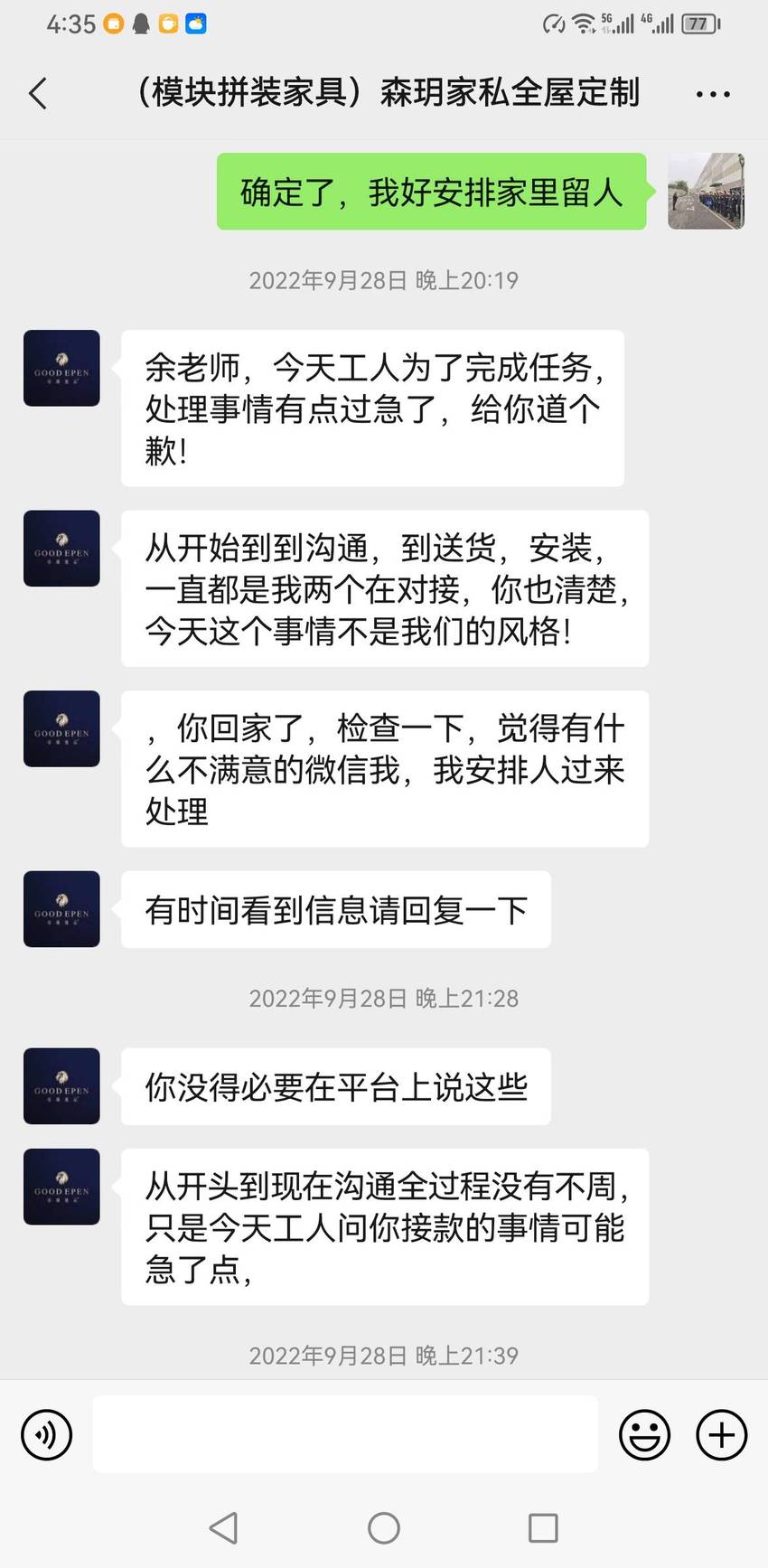Open the emoji sticker panel

pyautogui.click(x=644, y=1434)
